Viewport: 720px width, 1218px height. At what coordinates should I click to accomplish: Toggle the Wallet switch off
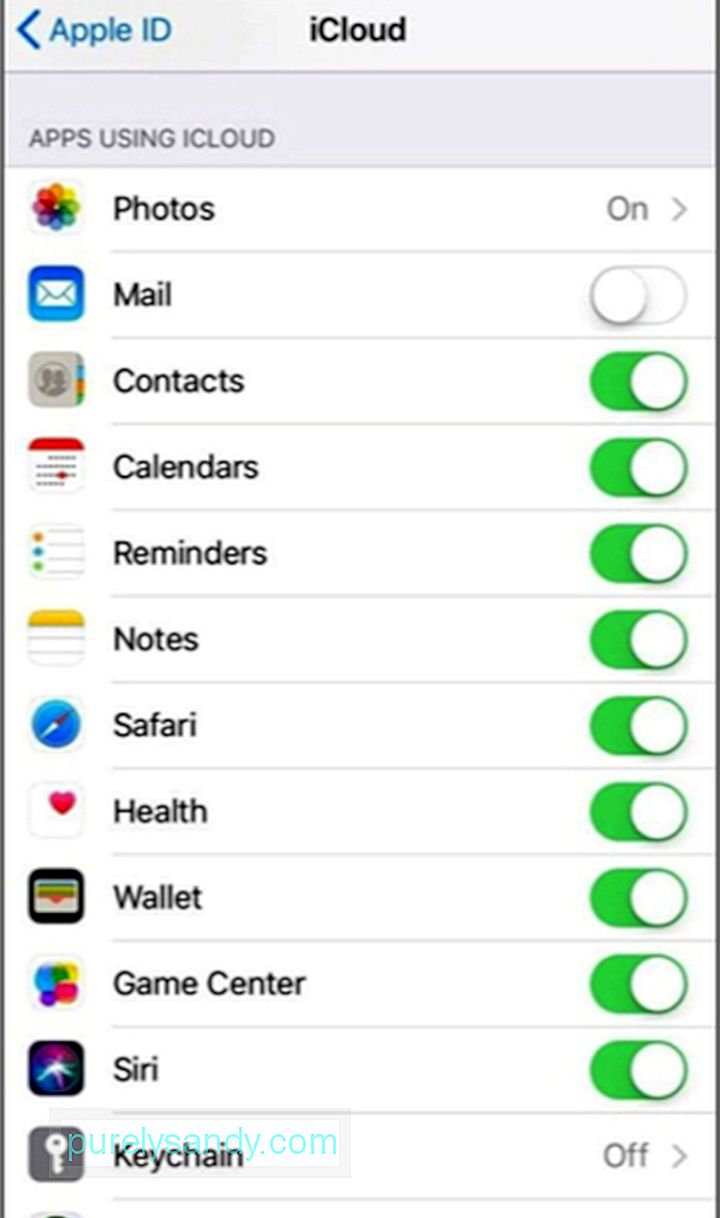click(x=638, y=898)
